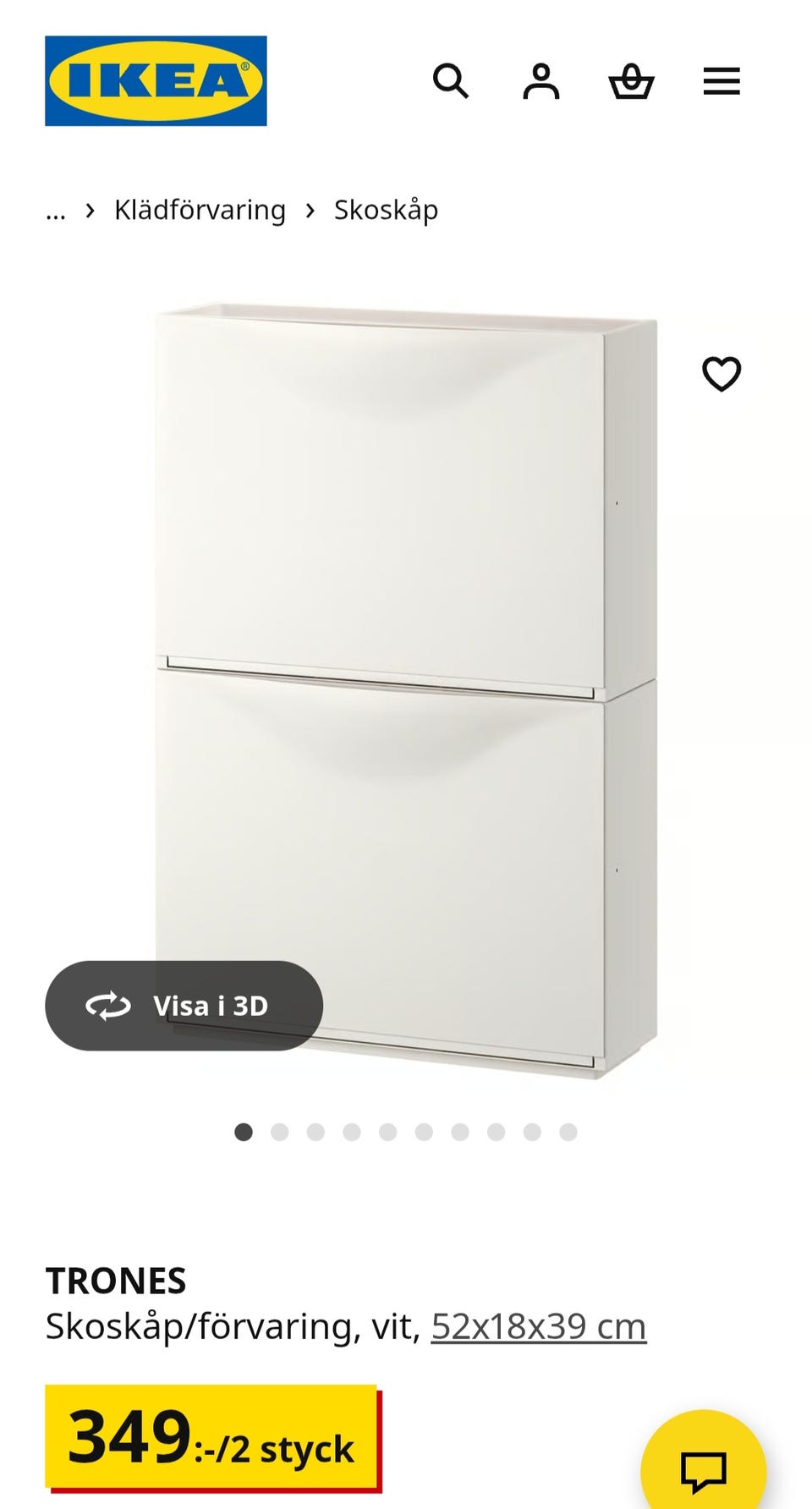Go to the IKEA home page logo
Viewport: 812px width, 1509px height.
(x=156, y=81)
